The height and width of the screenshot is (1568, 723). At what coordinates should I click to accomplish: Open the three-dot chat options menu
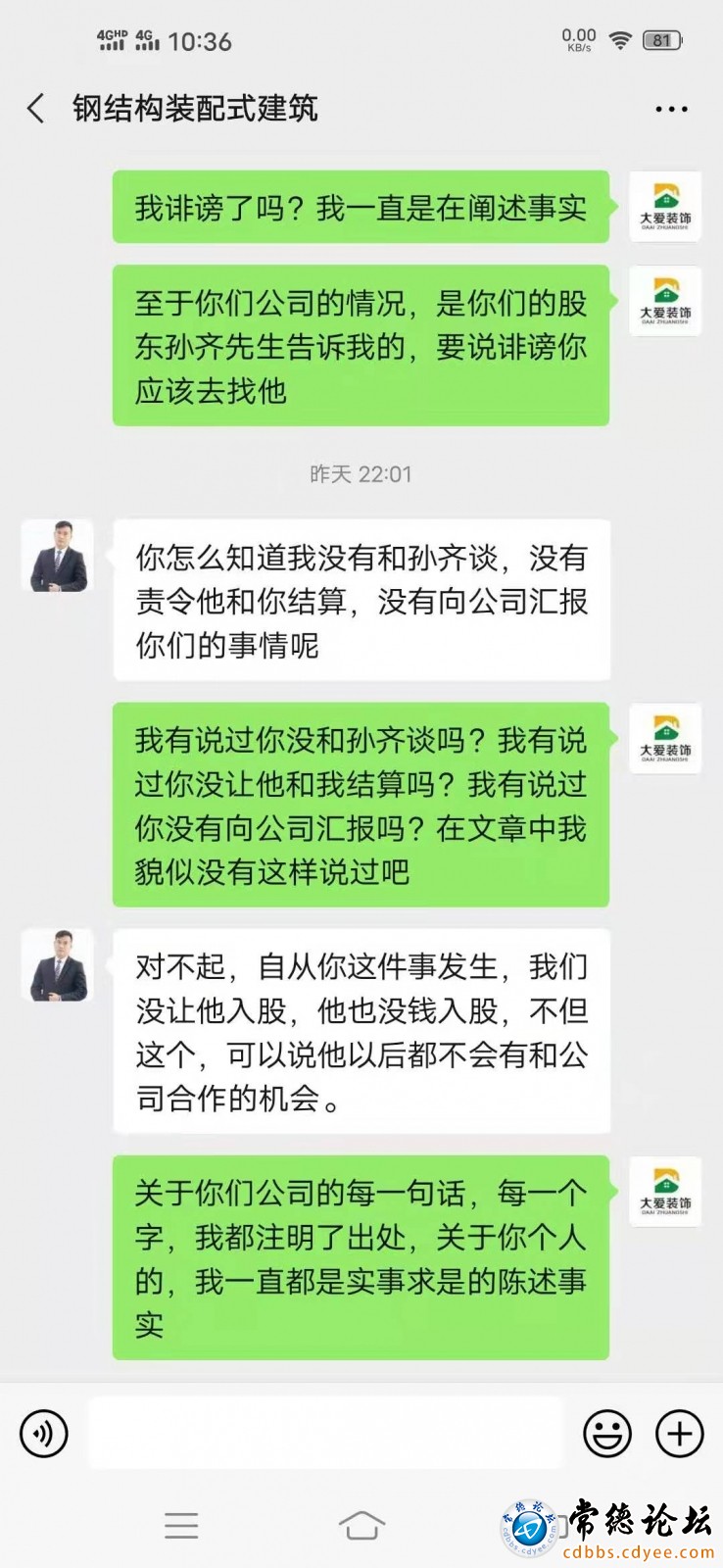(671, 109)
